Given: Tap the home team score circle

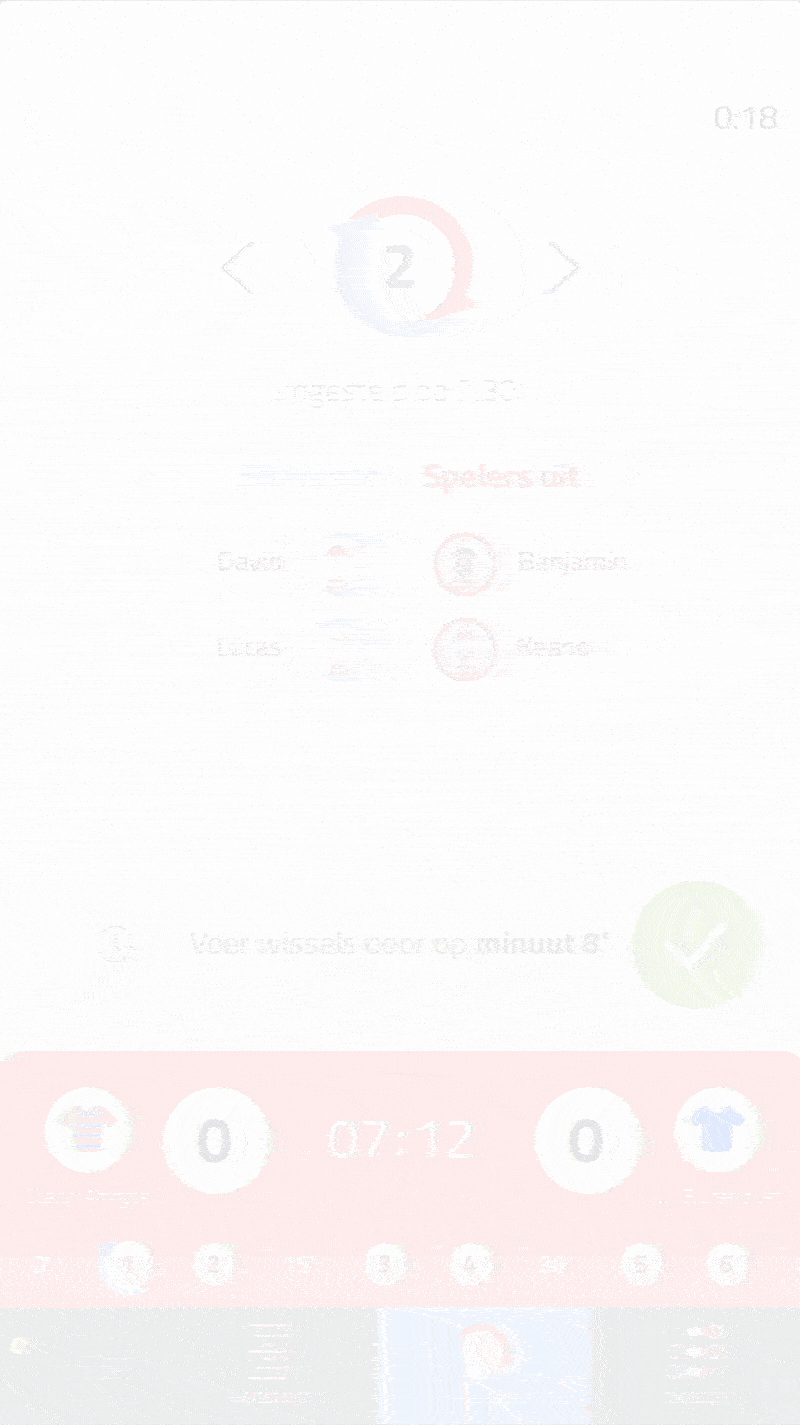Looking at the screenshot, I should tap(216, 1141).
